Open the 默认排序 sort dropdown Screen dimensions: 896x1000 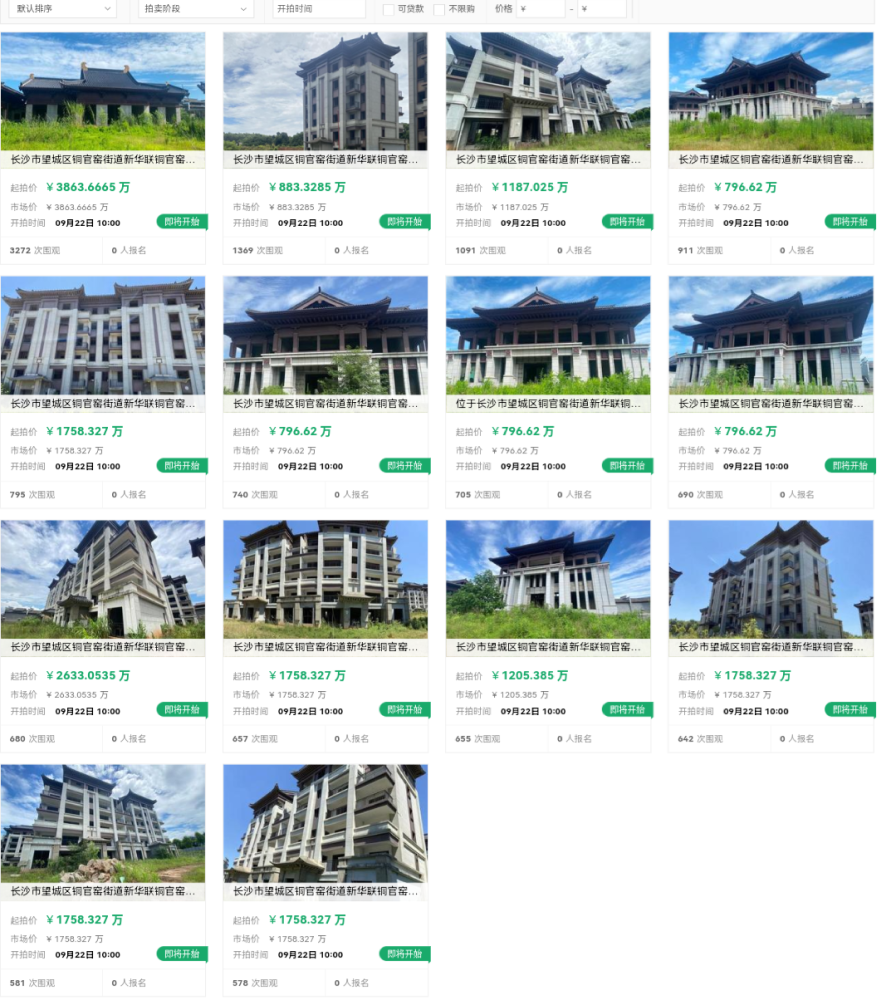pos(62,9)
